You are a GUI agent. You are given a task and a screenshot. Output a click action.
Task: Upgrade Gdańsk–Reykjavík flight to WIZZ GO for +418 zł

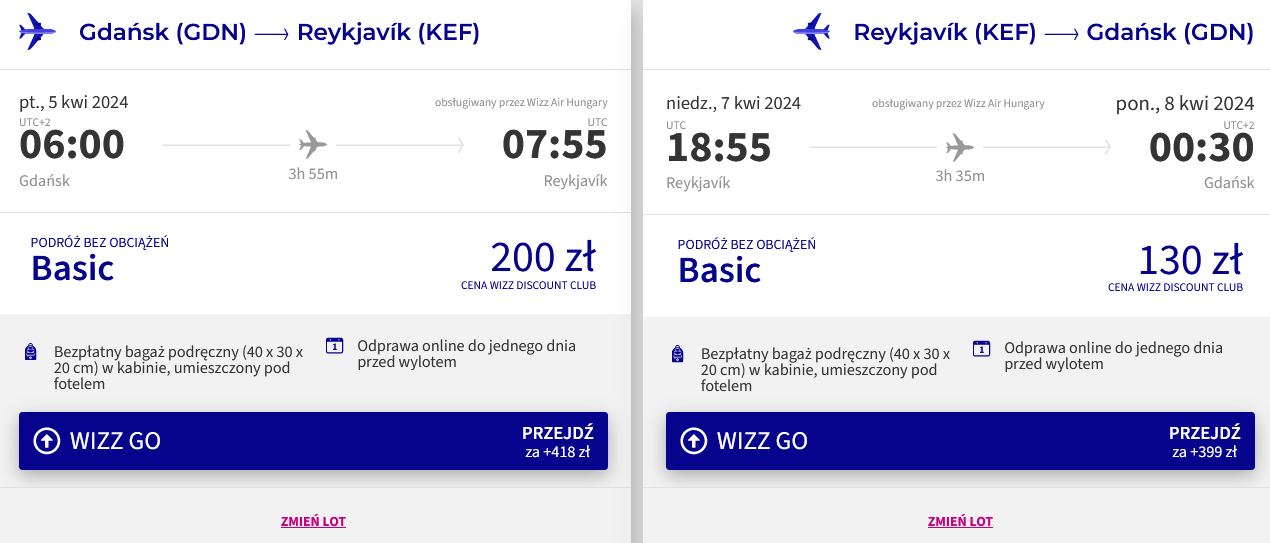point(313,441)
